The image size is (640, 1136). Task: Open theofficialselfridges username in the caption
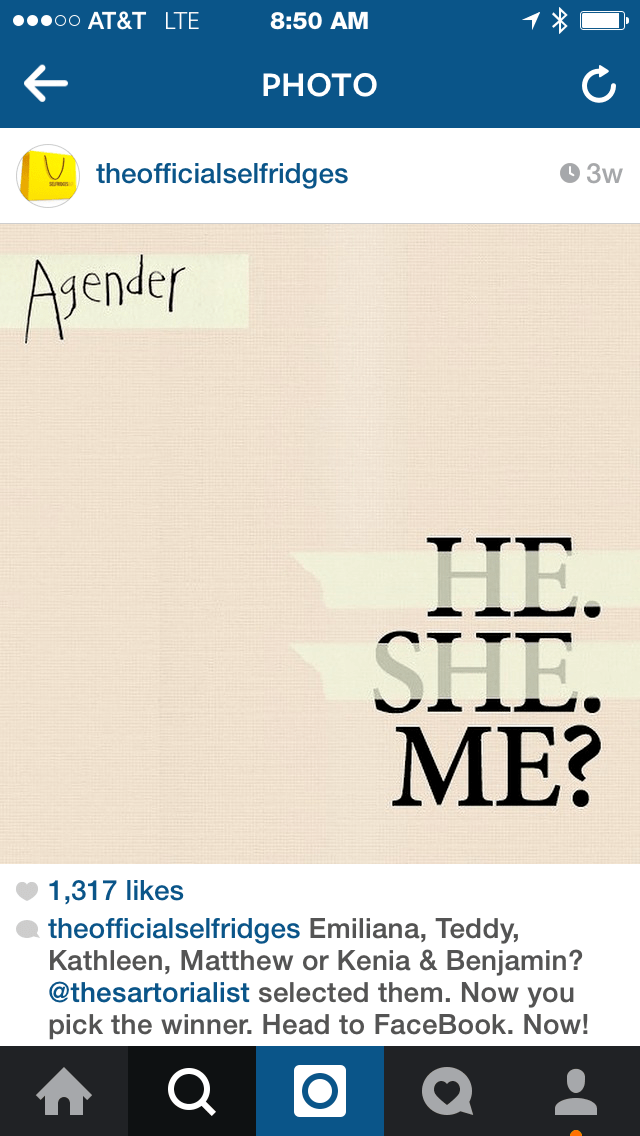[174, 929]
